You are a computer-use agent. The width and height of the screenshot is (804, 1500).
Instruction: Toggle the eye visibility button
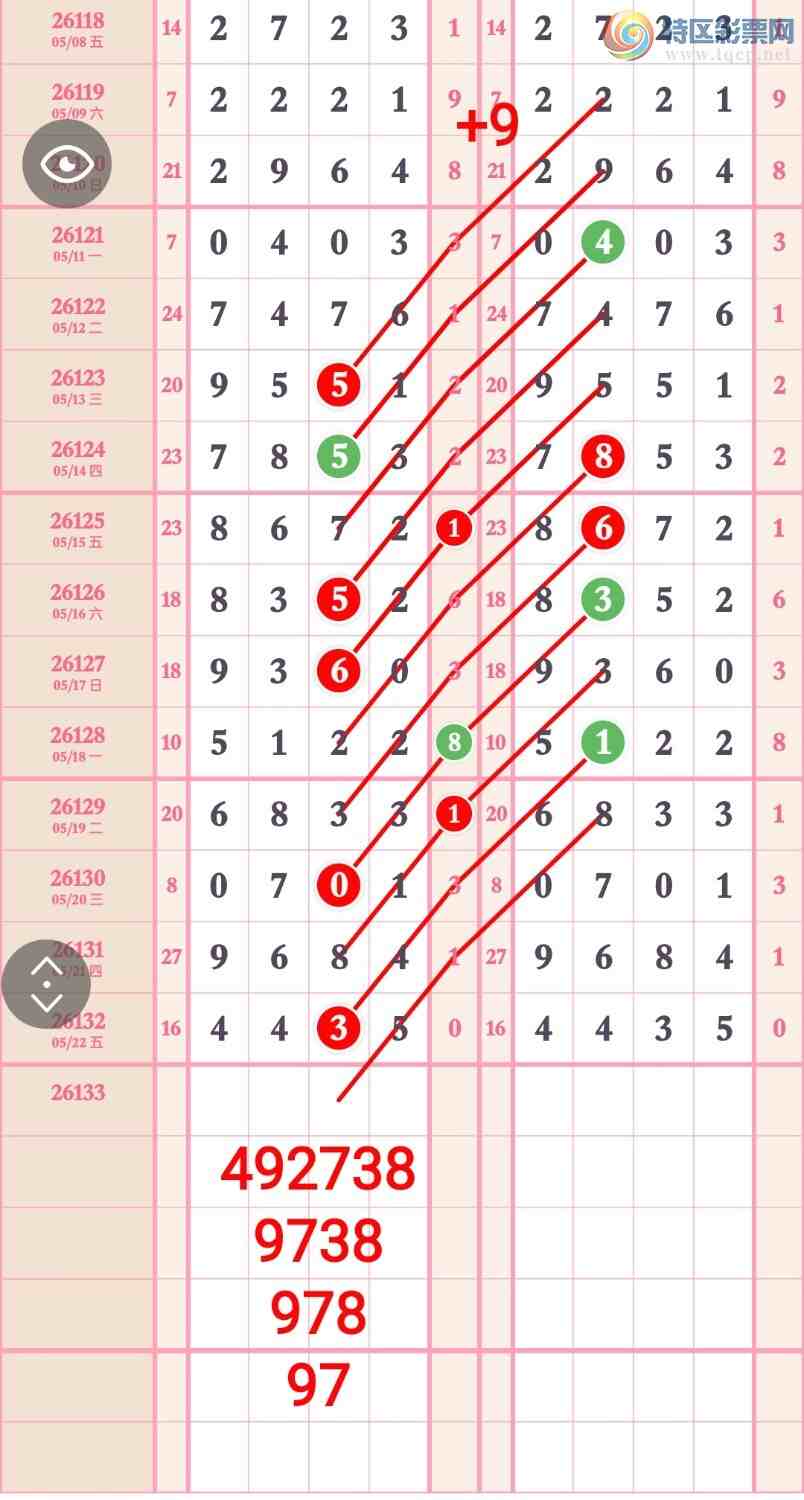click(x=67, y=164)
